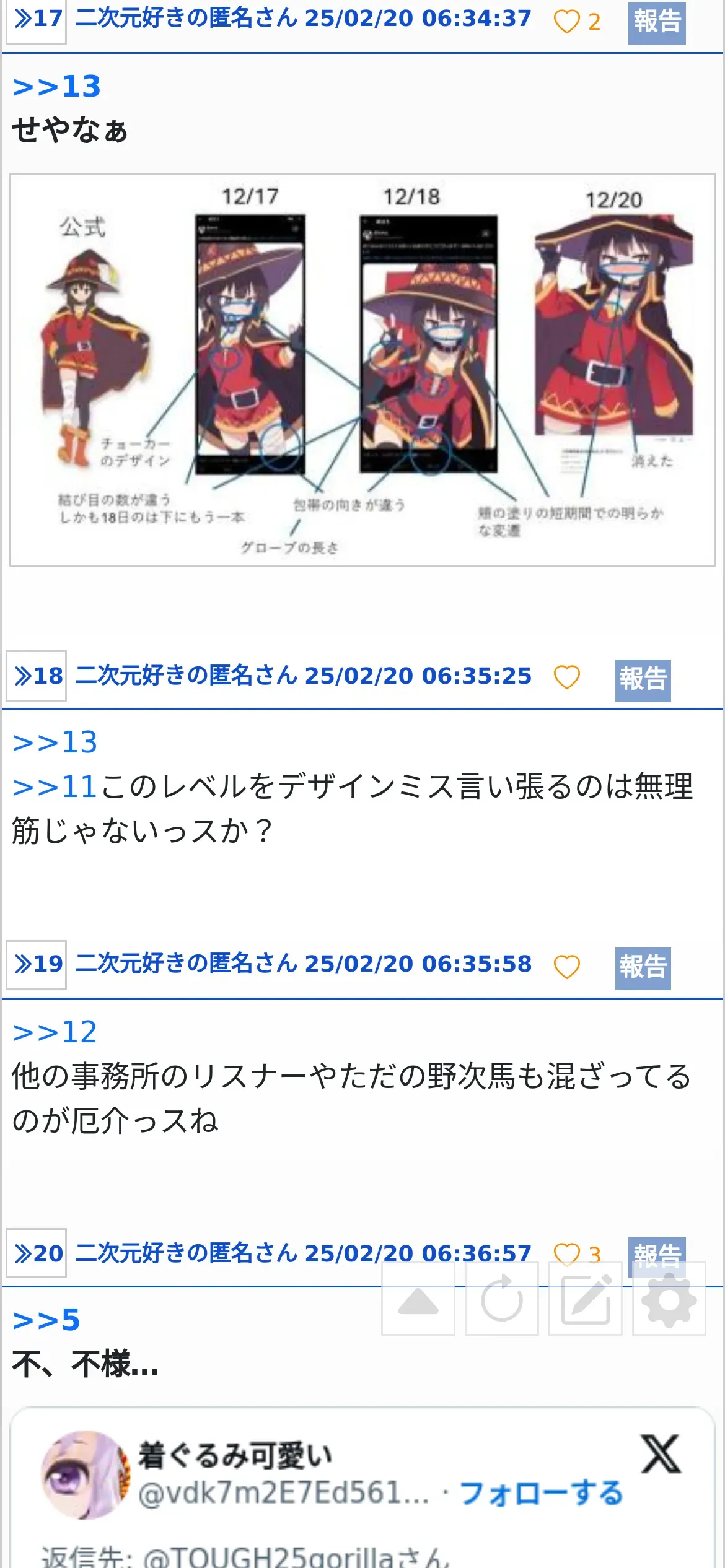
Task: Like post number 19
Action: 566,967
